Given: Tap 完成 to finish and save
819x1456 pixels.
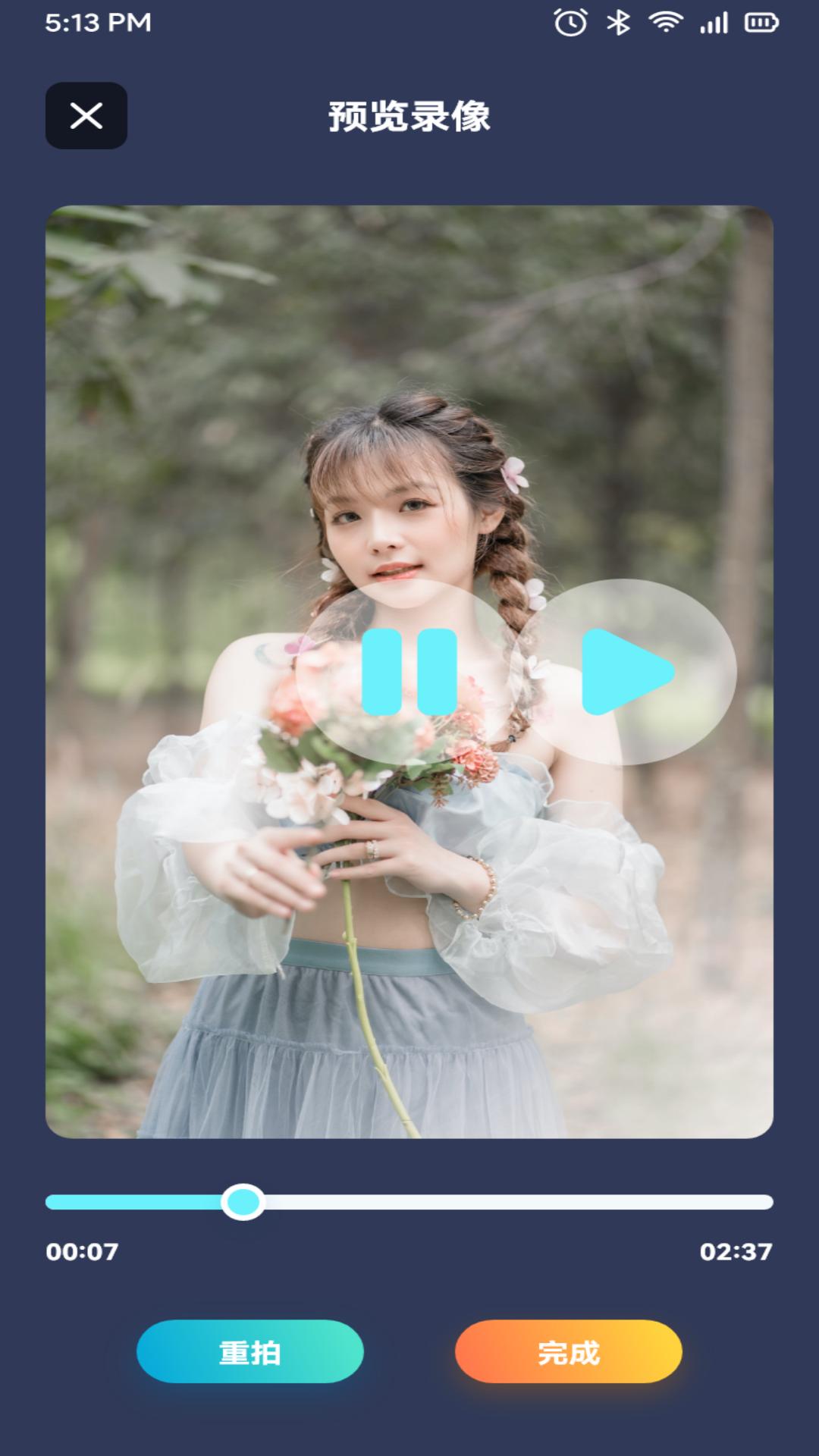Looking at the screenshot, I should (569, 1352).
